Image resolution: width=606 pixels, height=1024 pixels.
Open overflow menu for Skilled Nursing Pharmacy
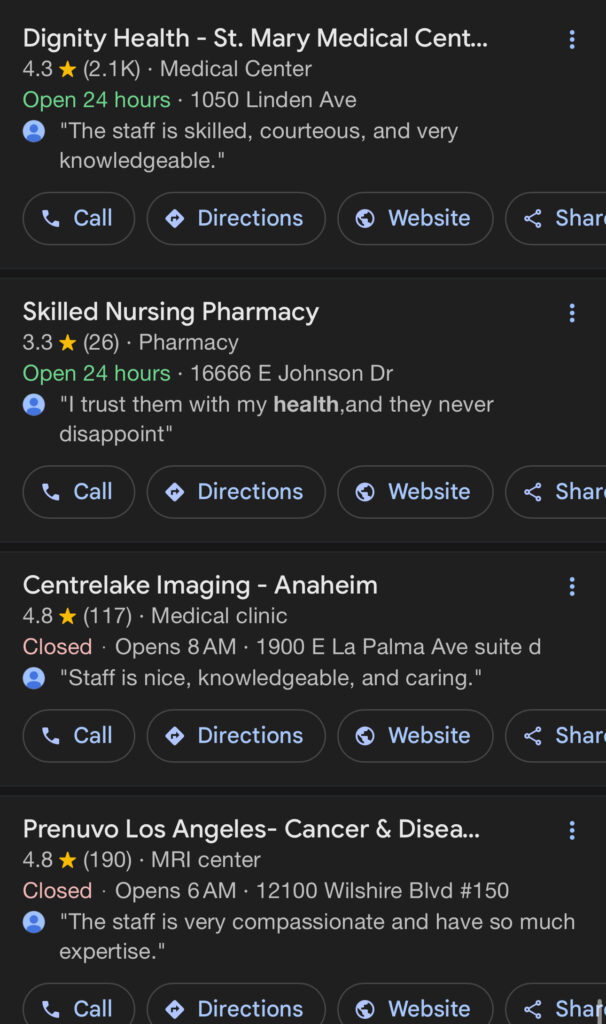pyautogui.click(x=572, y=313)
